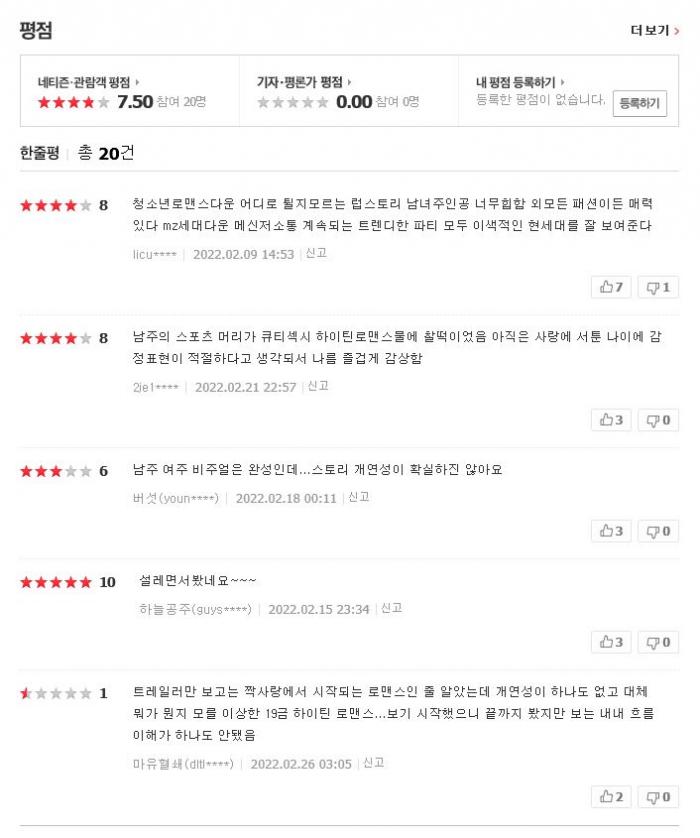Like the review by licu****
The image size is (700, 838).
610,288
